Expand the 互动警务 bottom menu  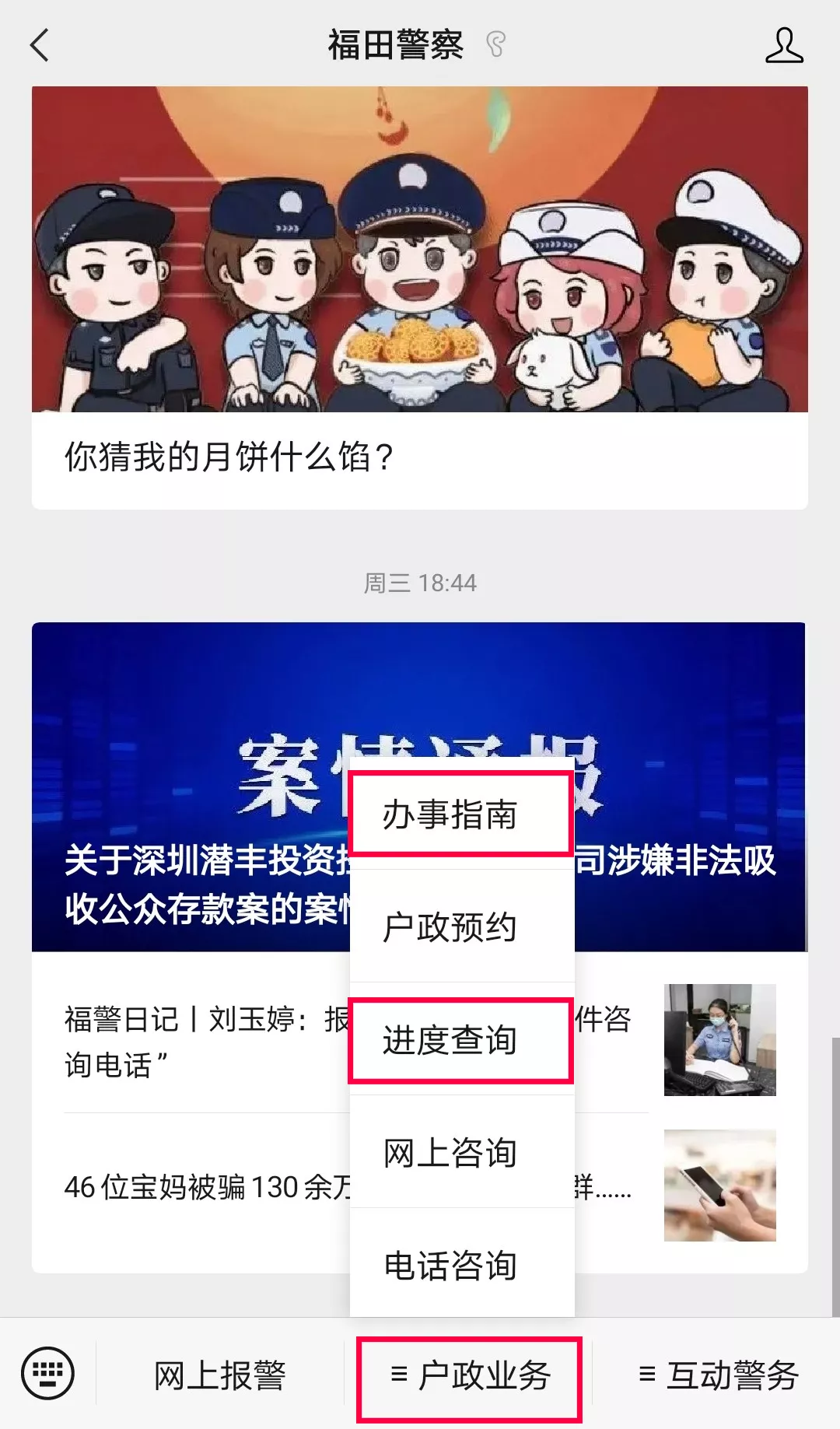[x=718, y=1375]
